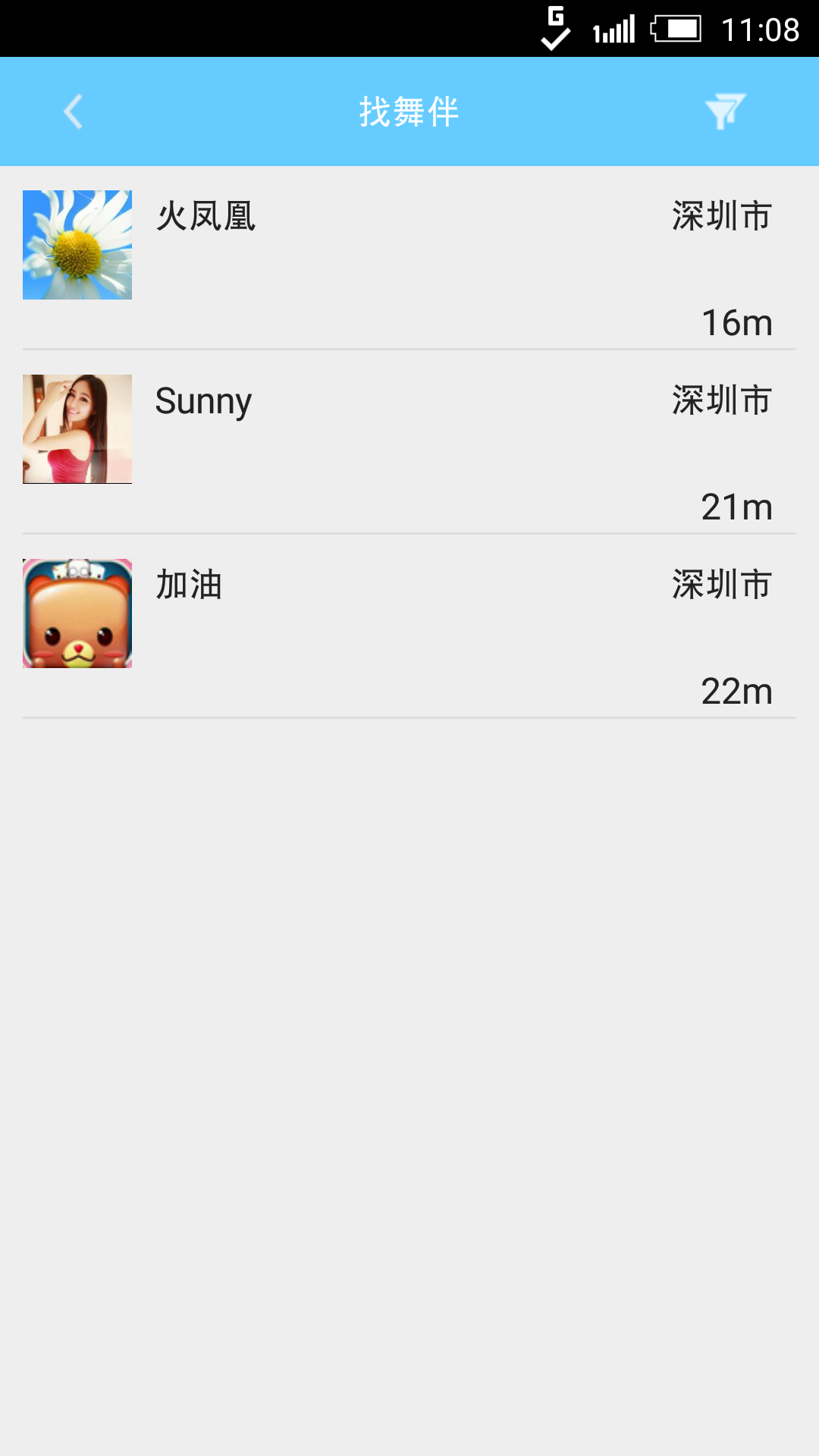View Sunny's profile entry
Screen dimensions: 819x1456
[409, 442]
